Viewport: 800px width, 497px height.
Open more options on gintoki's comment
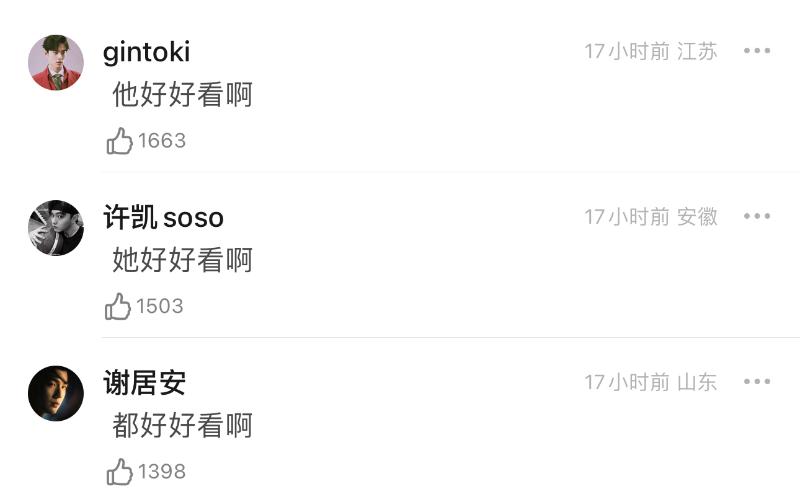pos(756,51)
